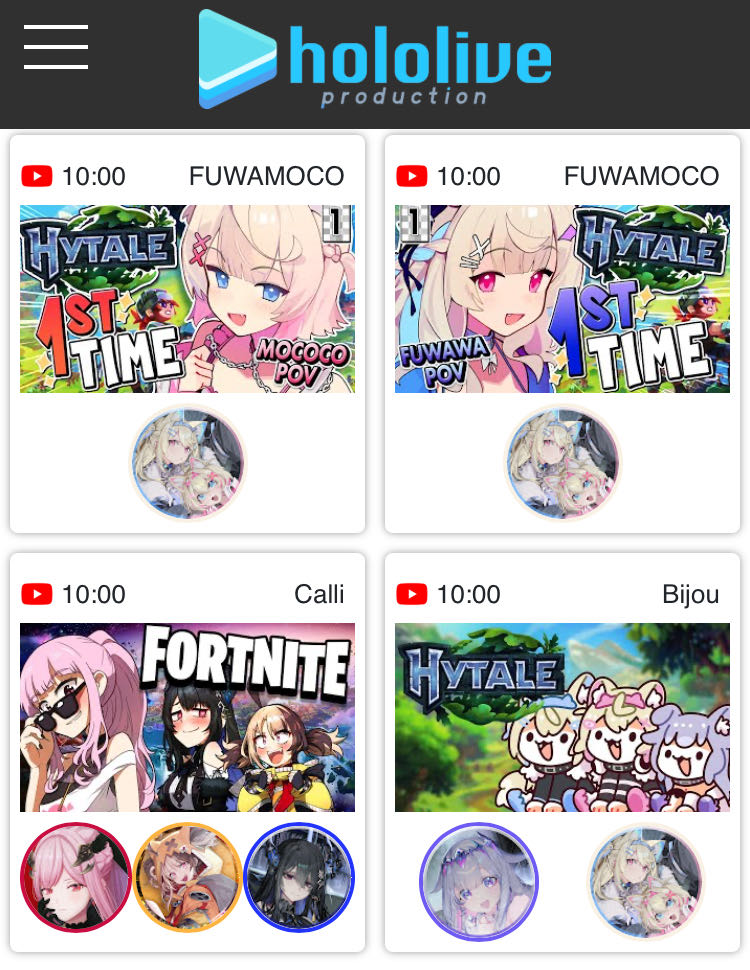Open Bijou's Hytale stream card
Screen dimensions: 750x970
562,717
